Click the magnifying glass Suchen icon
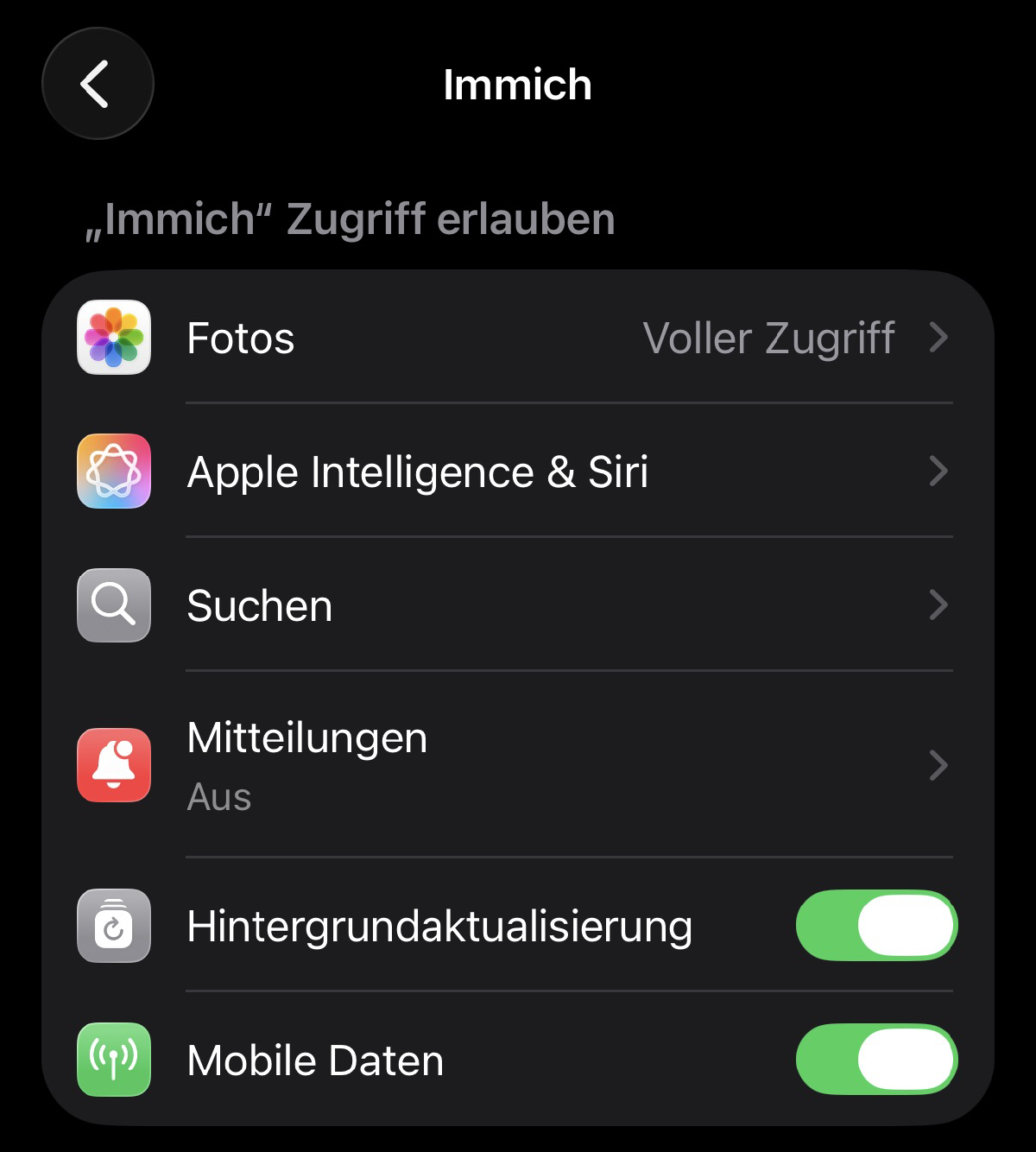Image resolution: width=1036 pixels, height=1152 pixels. click(x=113, y=605)
